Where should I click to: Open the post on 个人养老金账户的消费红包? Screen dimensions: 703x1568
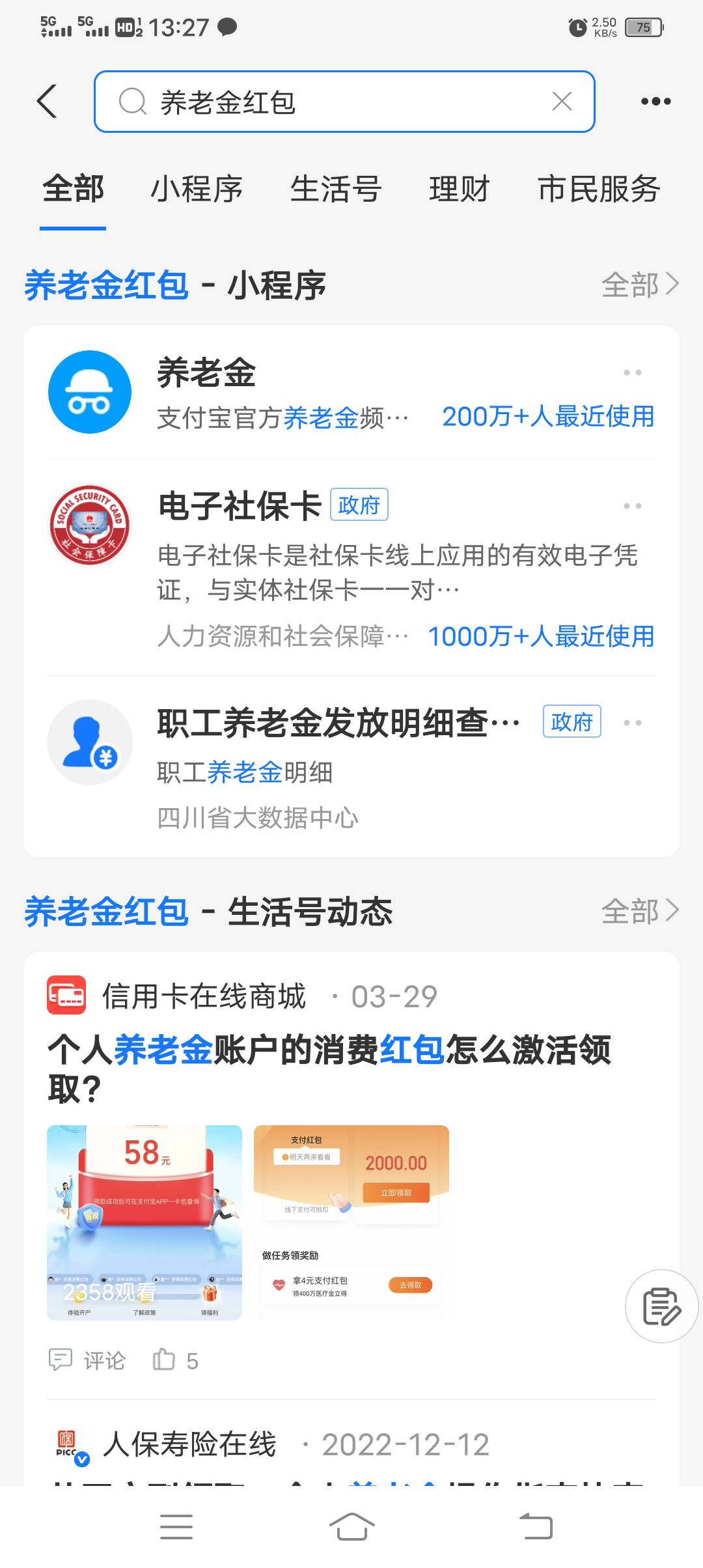(329, 1069)
